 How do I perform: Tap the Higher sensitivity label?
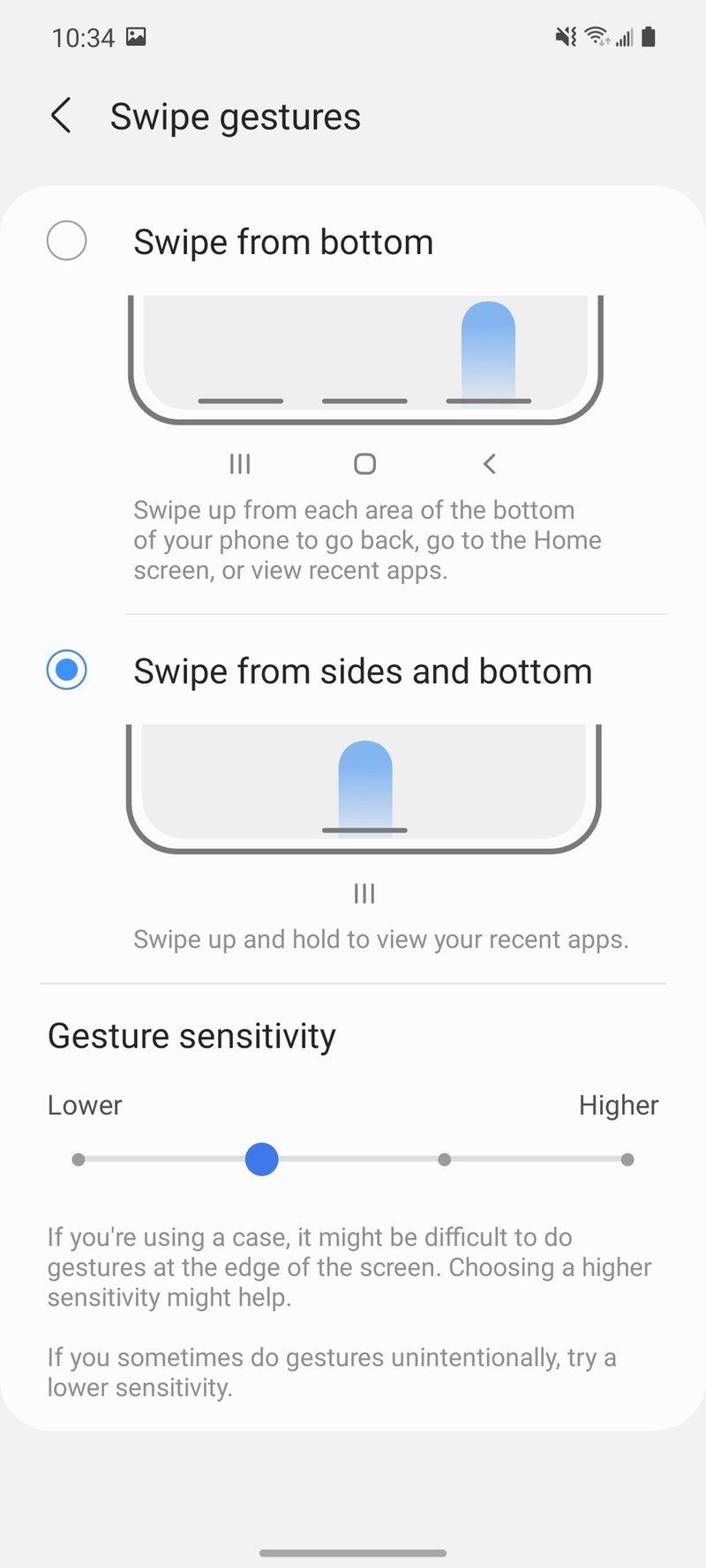[618, 1105]
